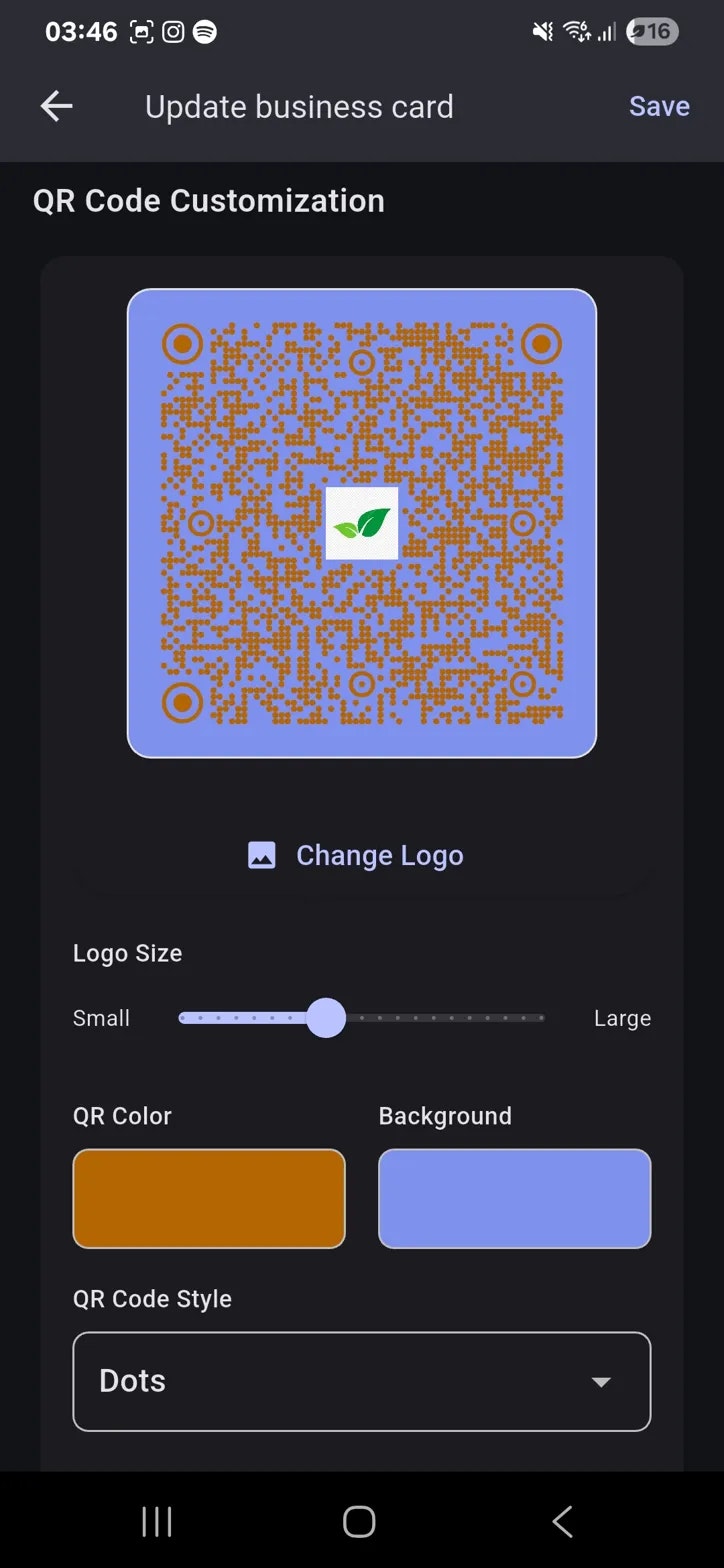Image resolution: width=724 pixels, height=1568 pixels.
Task: Tap the Instagram notification icon
Action: (171, 31)
